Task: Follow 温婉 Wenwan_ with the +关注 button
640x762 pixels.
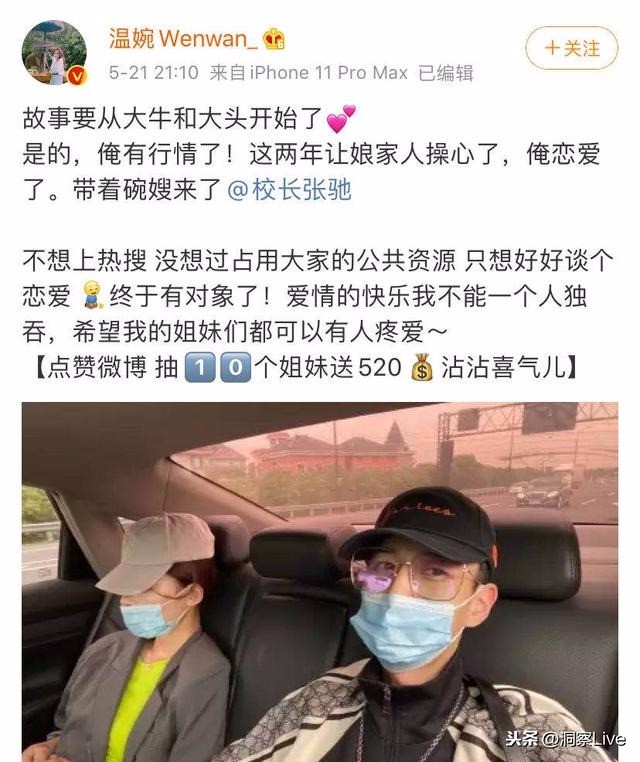Action: [572, 48]
